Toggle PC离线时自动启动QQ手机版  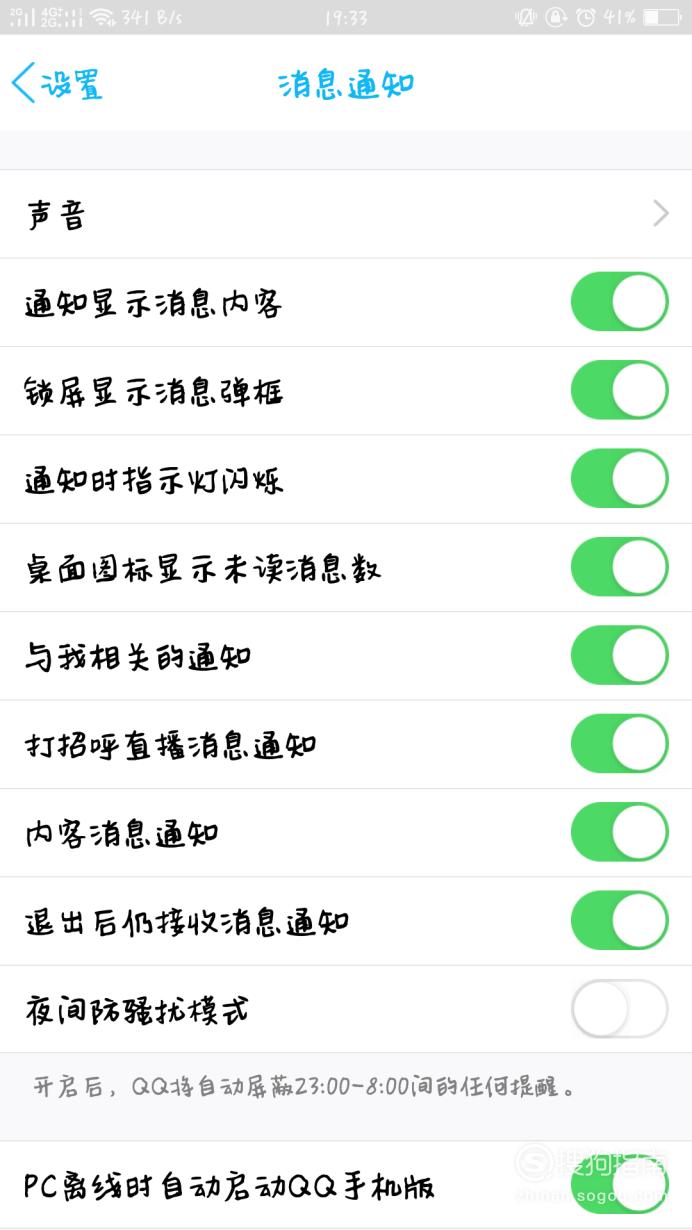(620, 1186)
